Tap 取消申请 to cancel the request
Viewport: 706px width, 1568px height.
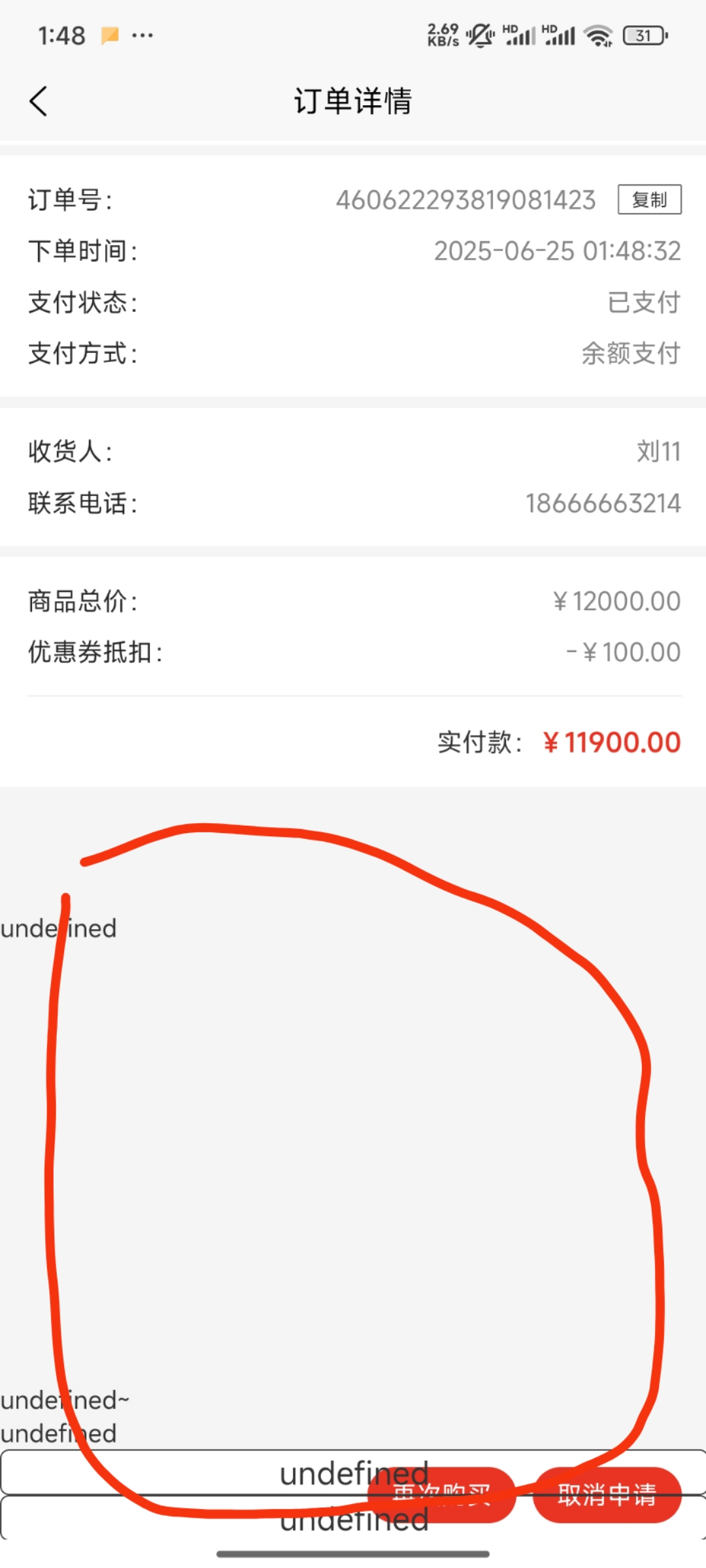click(607, 1495)
